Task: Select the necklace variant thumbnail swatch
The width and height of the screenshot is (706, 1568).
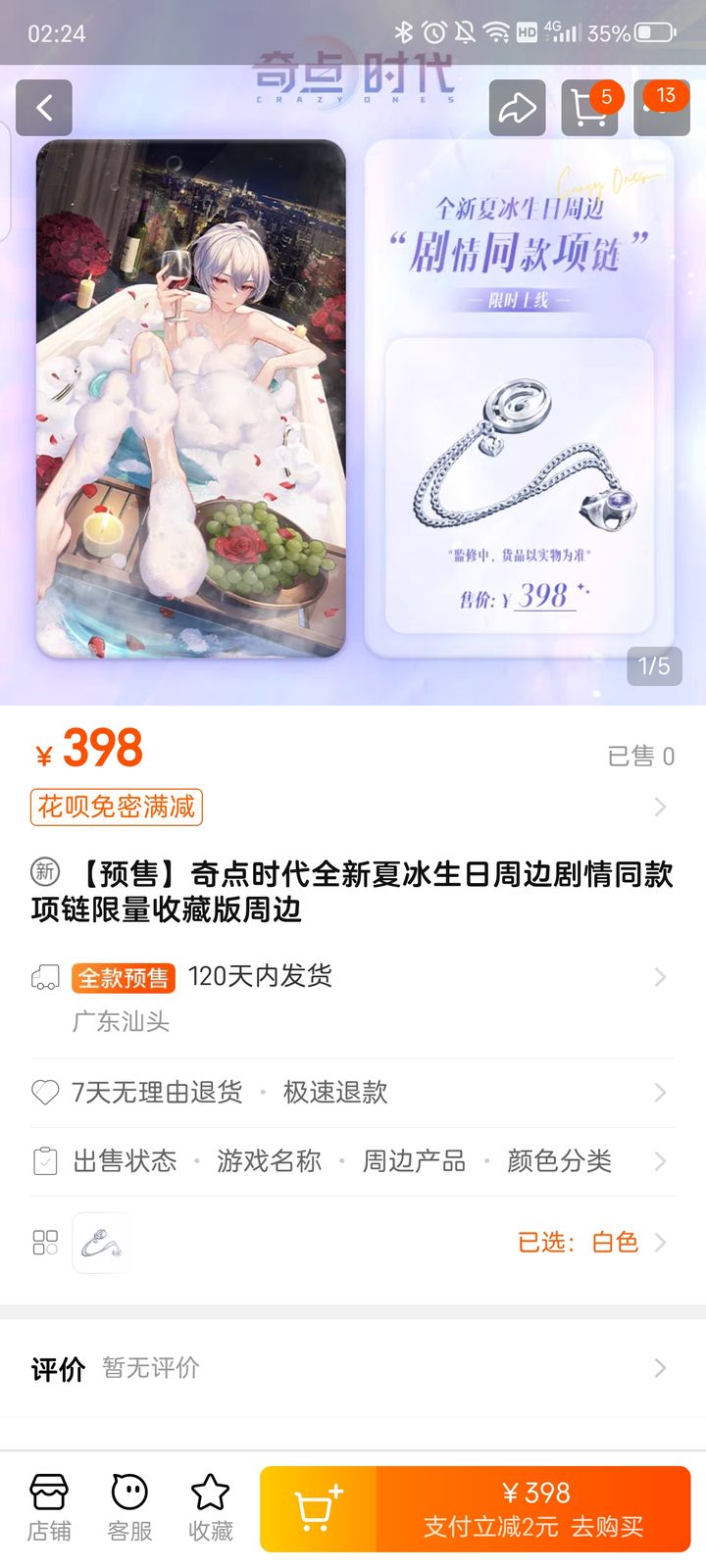Action: click(101, 1242)
